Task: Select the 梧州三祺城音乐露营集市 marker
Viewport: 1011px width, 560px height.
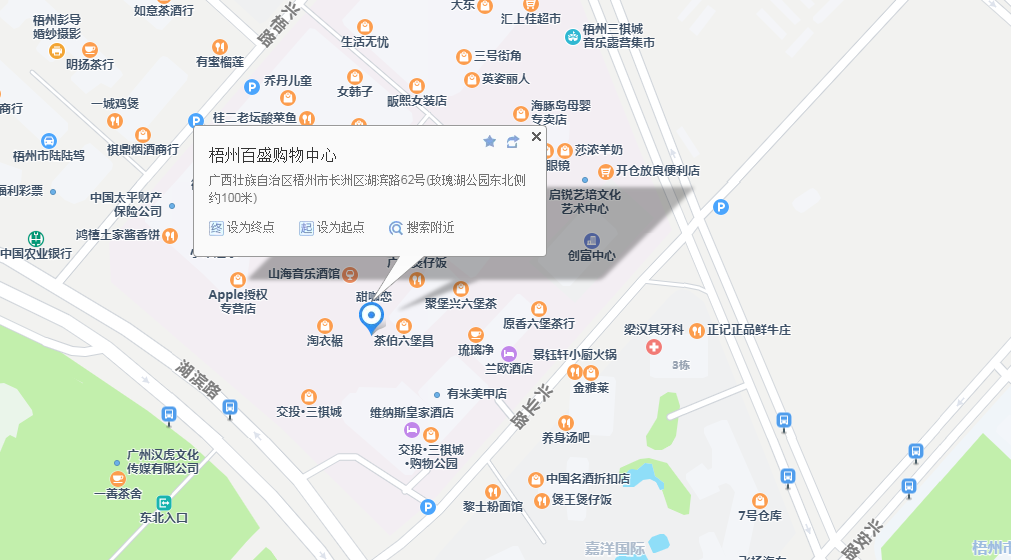Action: coord(573,37)
